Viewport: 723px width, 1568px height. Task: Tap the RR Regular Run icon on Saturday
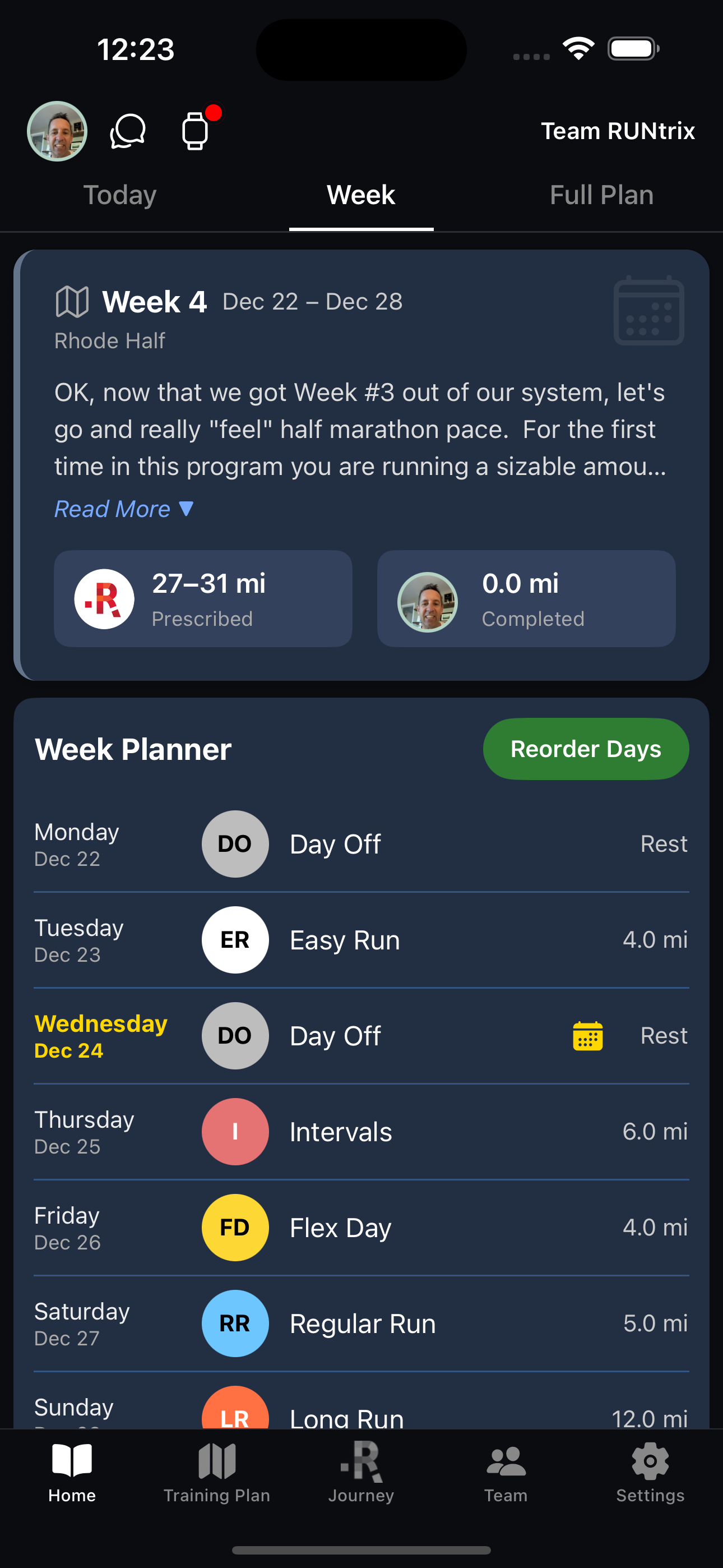pyautogui.click(x=235, y=1323)
